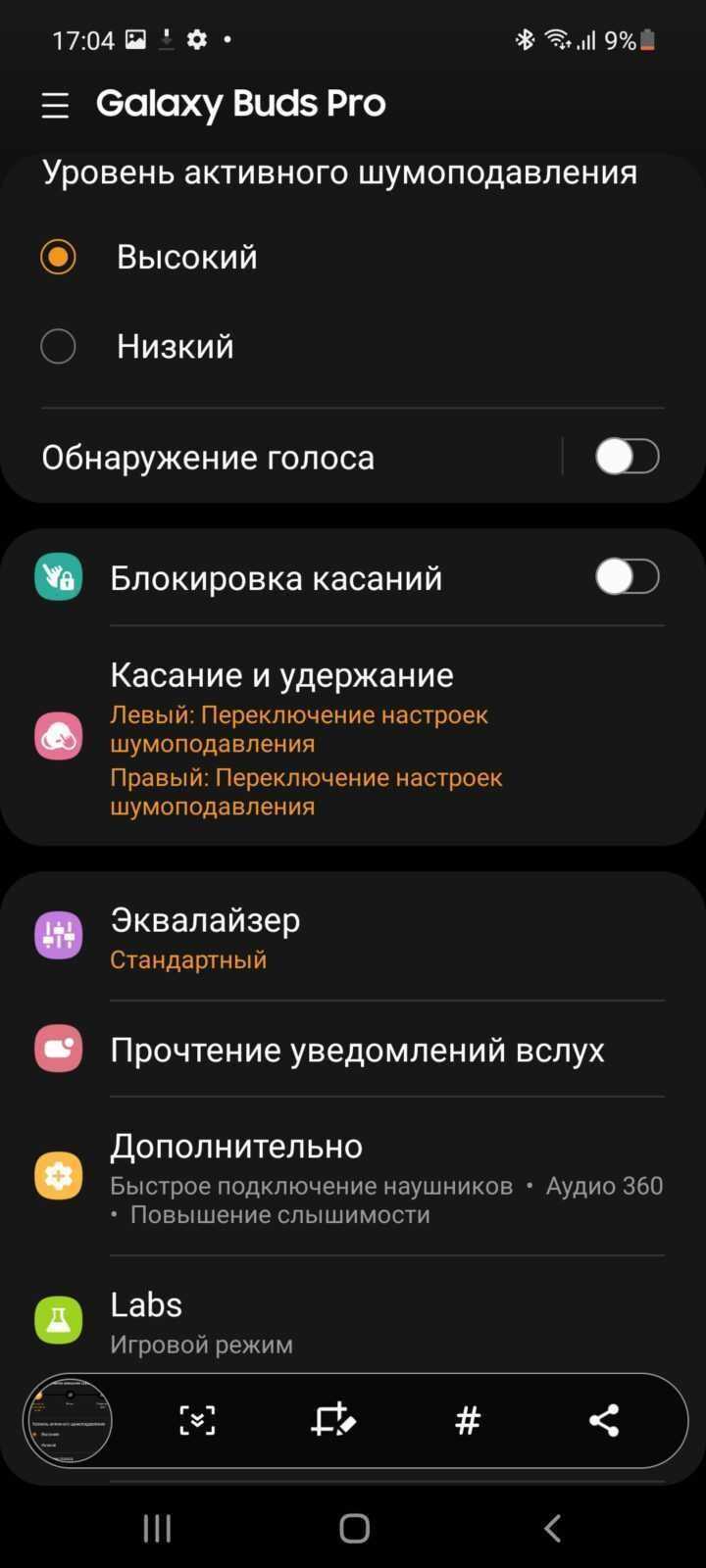Image resolution: width=706 pixels, height=1568 pixels.
Task: Go back with the navigation bar
Action: click(x=552, y=1527)
